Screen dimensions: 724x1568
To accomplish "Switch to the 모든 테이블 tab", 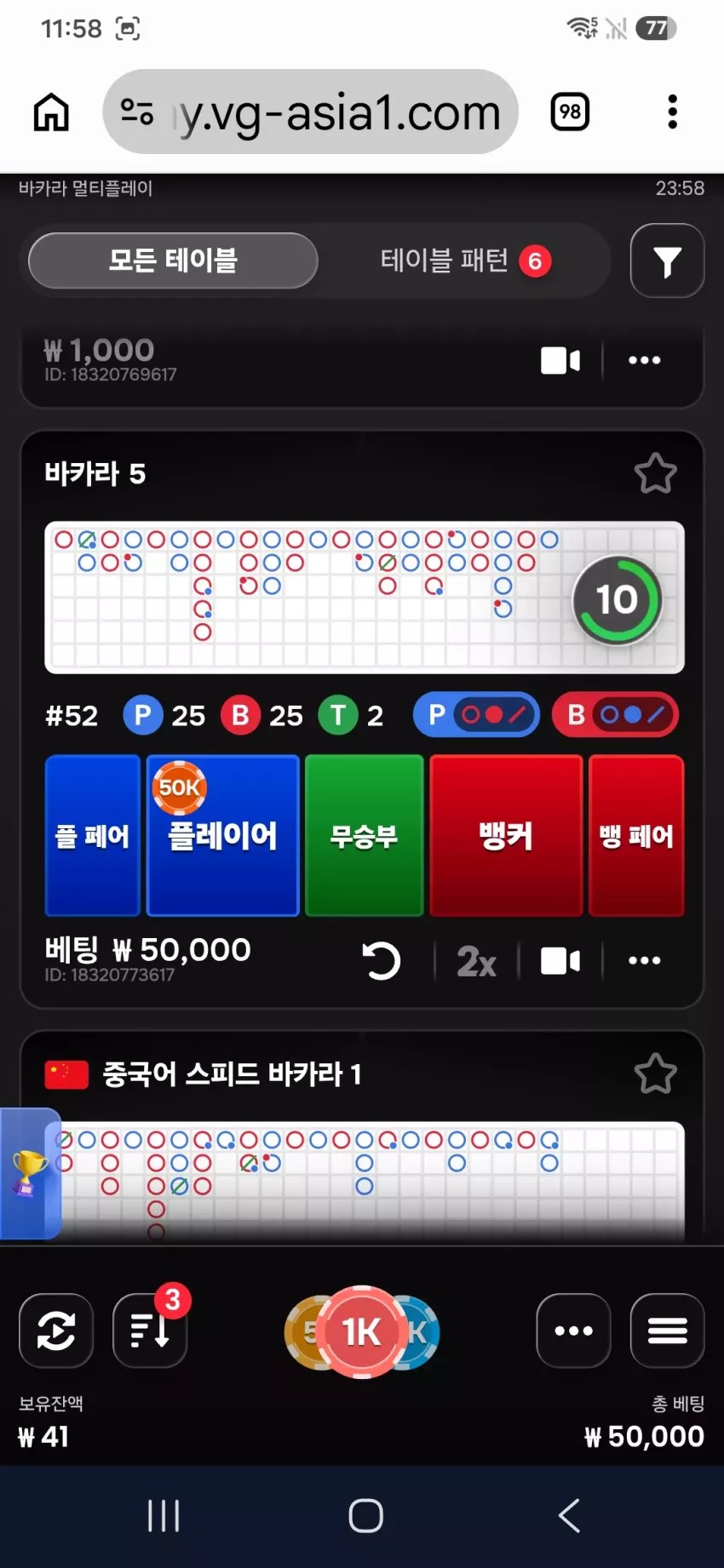I will pos(173,260).
